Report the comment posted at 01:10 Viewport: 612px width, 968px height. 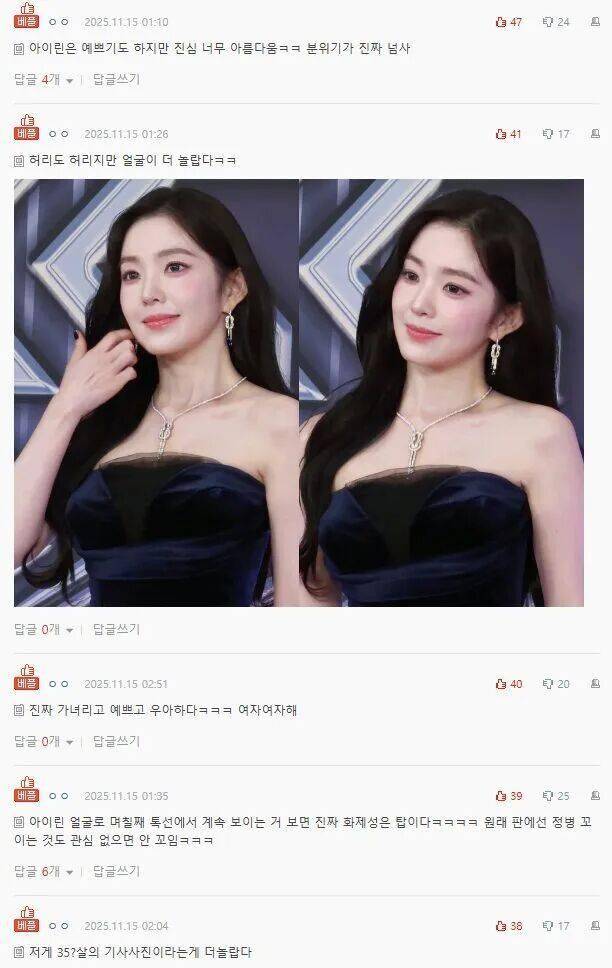pyautogui.click(x=595, y=22)
